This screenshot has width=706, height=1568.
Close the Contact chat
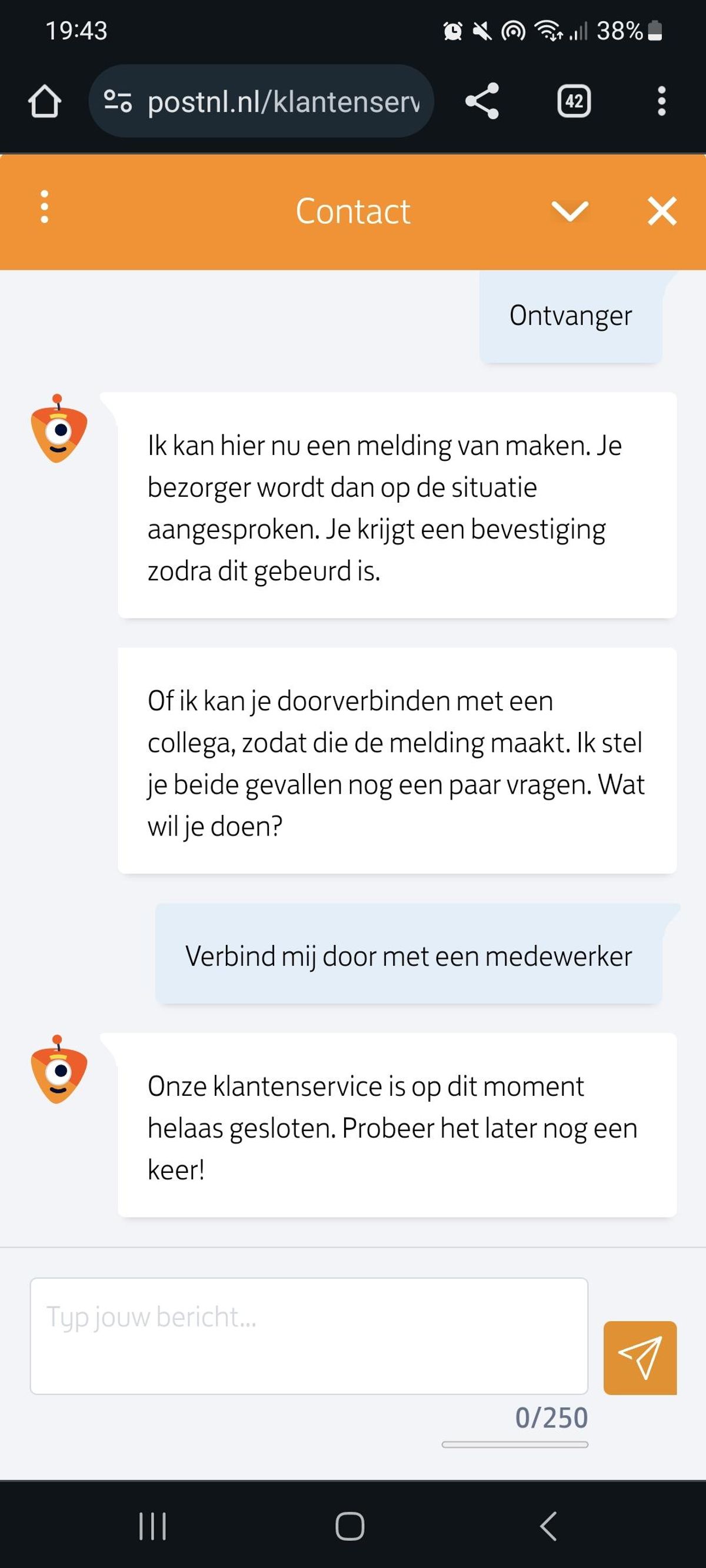[661, 211]
